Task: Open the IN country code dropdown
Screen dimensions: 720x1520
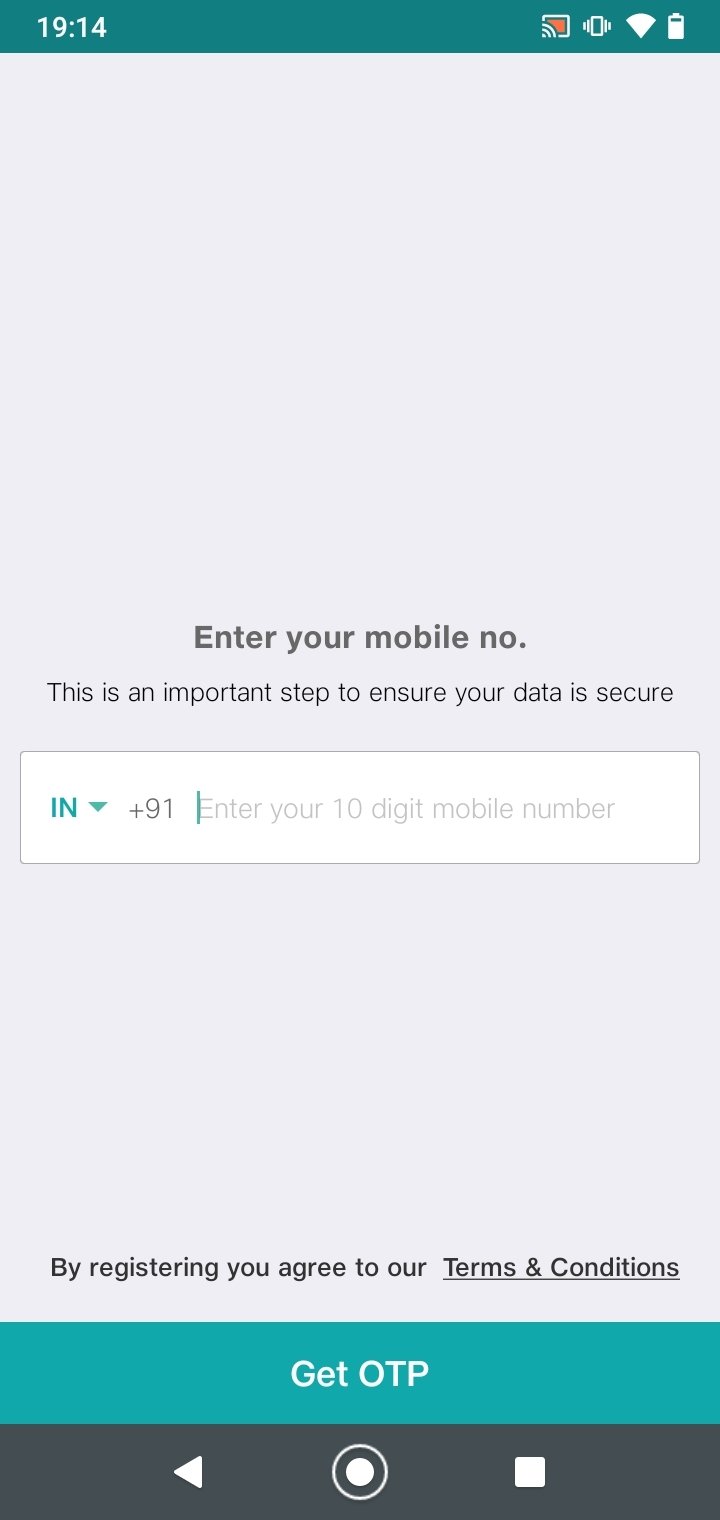Action: click(78, 808)
